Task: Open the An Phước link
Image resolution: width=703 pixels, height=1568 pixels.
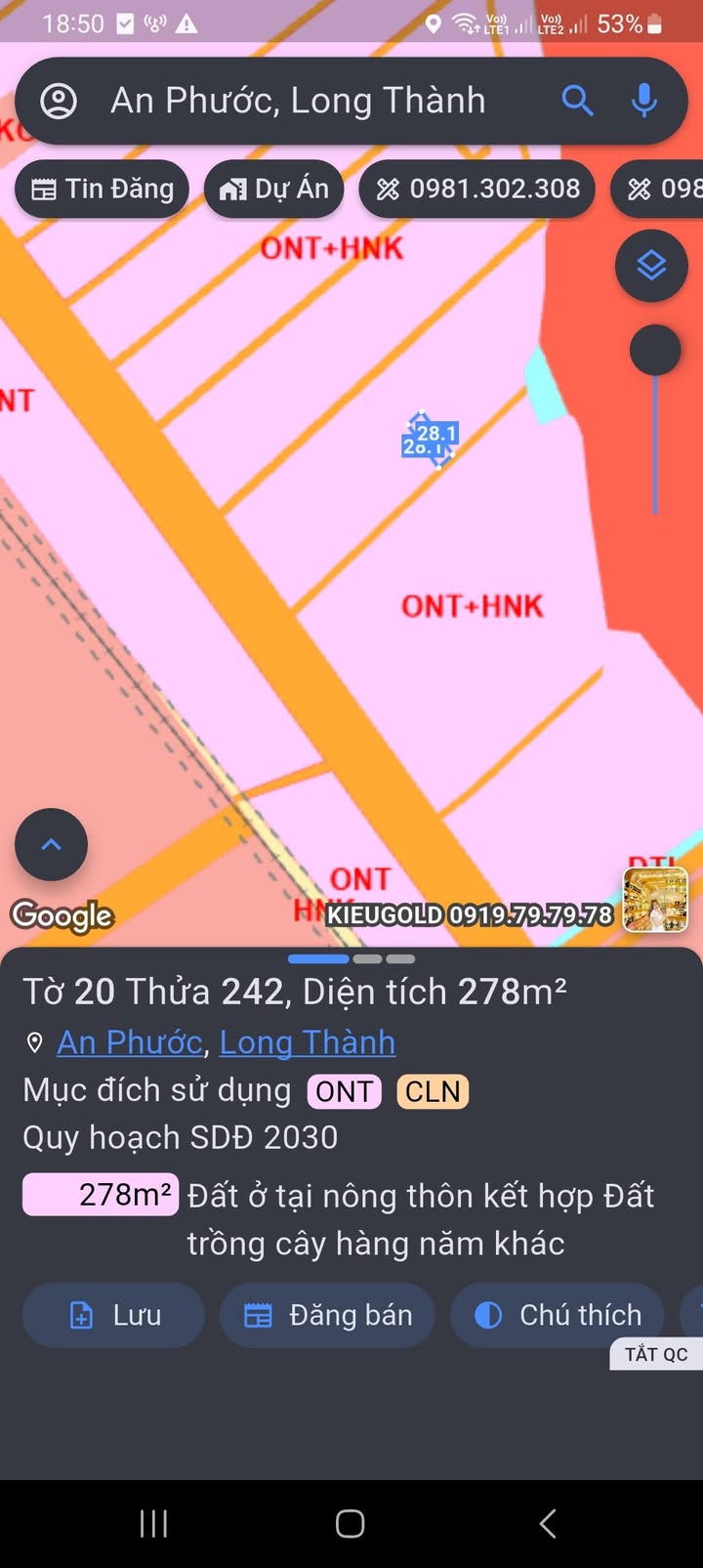Action: (130, 1042)
